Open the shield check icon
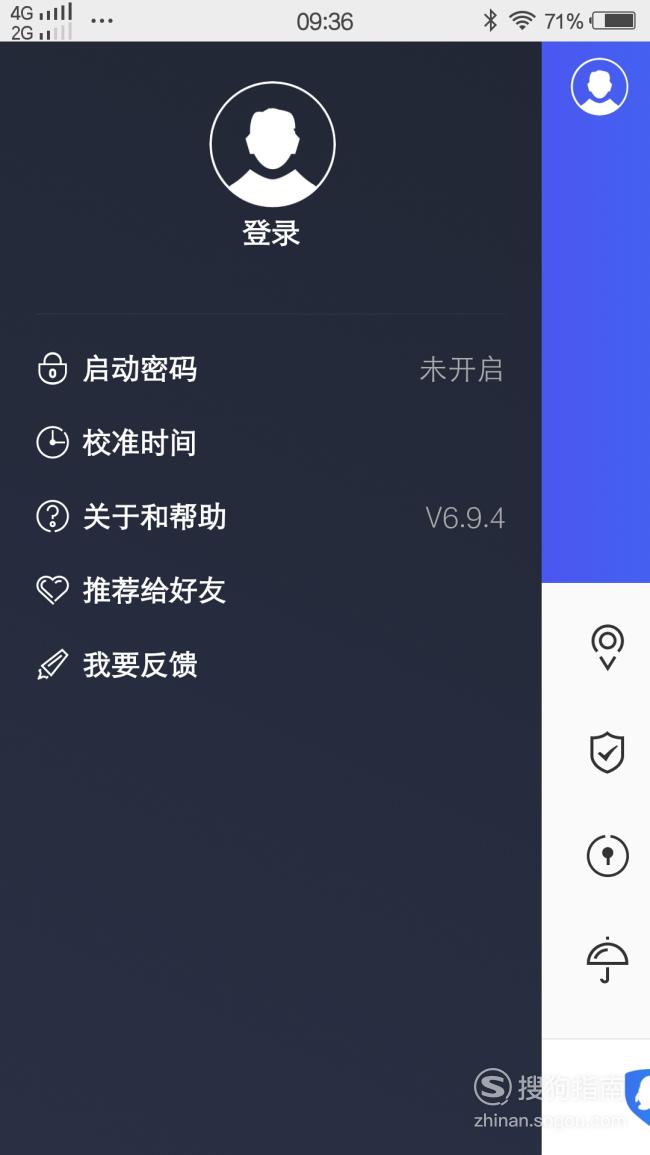 point(607,753)
